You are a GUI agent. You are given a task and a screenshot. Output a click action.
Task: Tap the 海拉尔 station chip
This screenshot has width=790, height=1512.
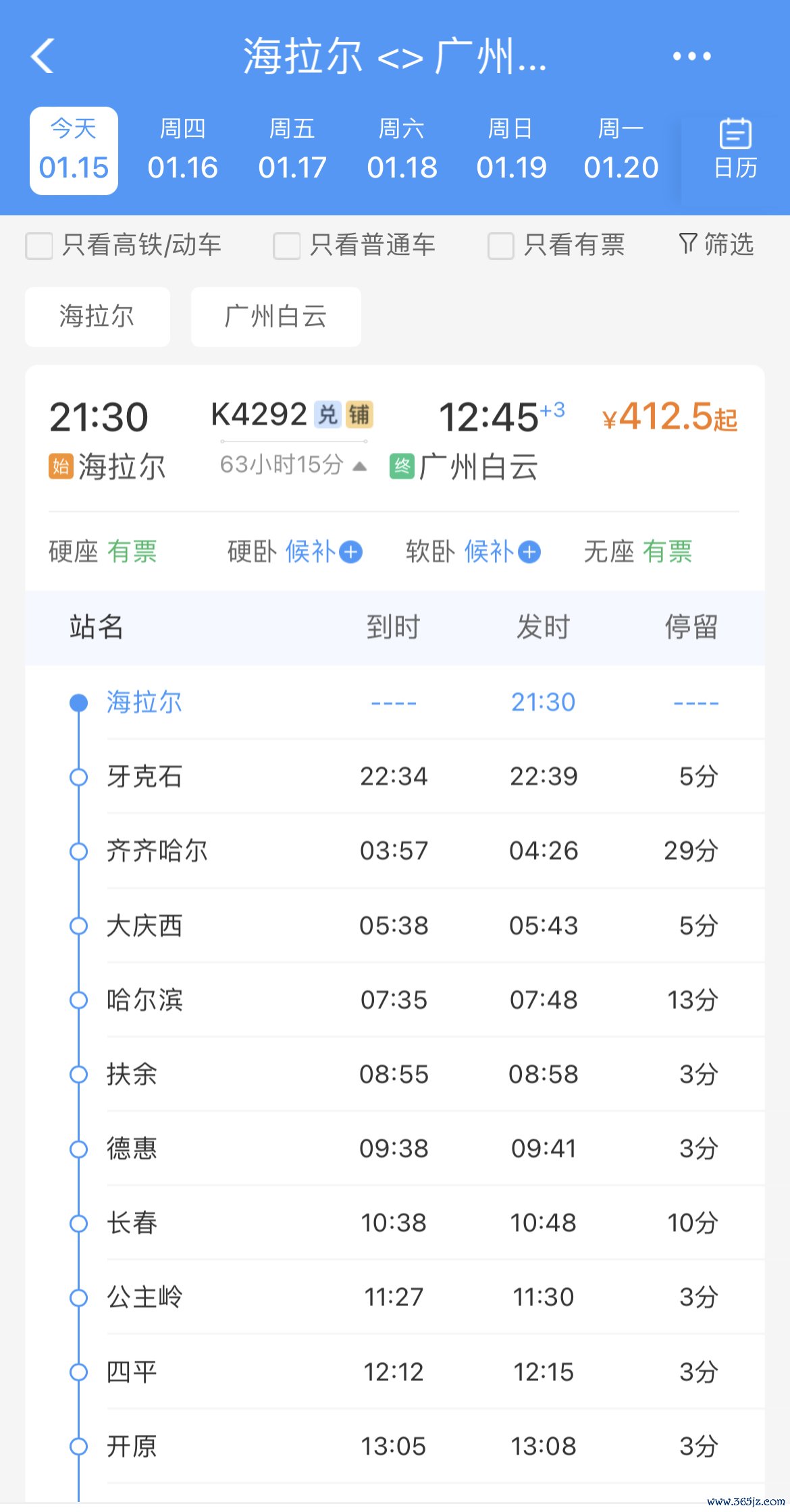click(x=97, y=317)
